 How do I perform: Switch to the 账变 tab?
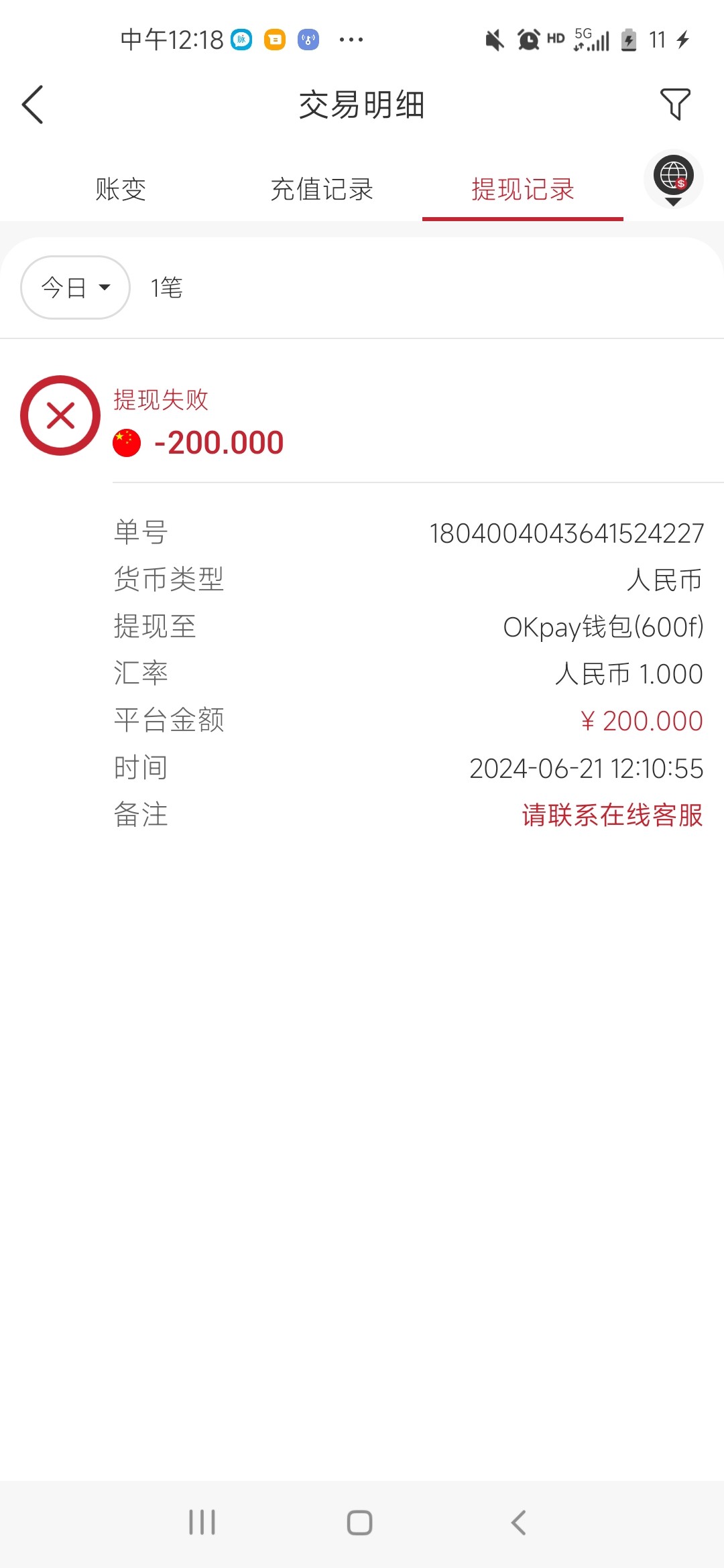click(x=121, y=190)
